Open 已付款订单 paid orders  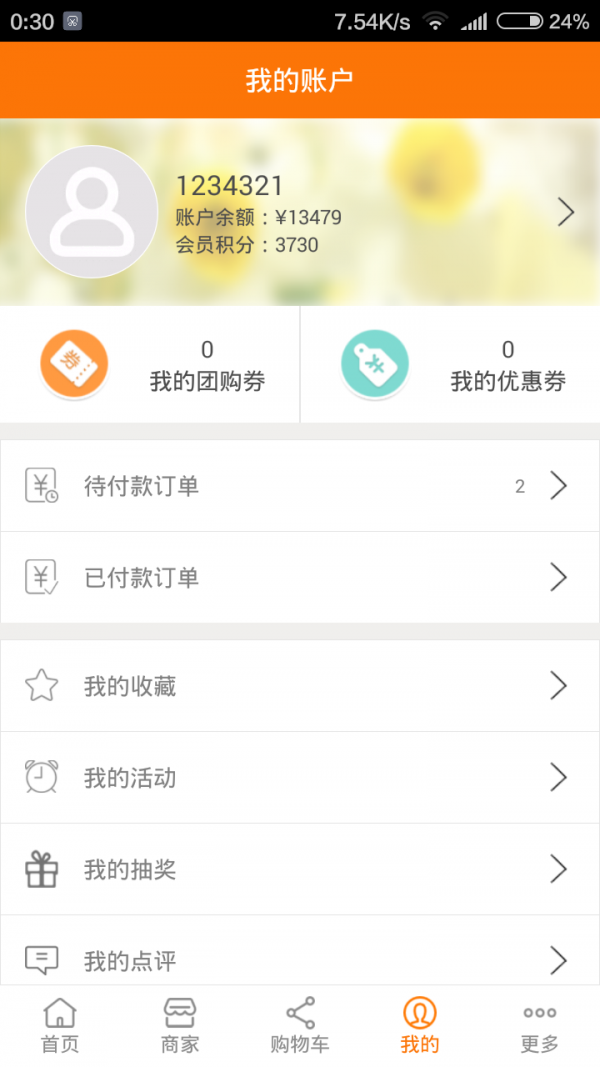[x=300, y=577]
